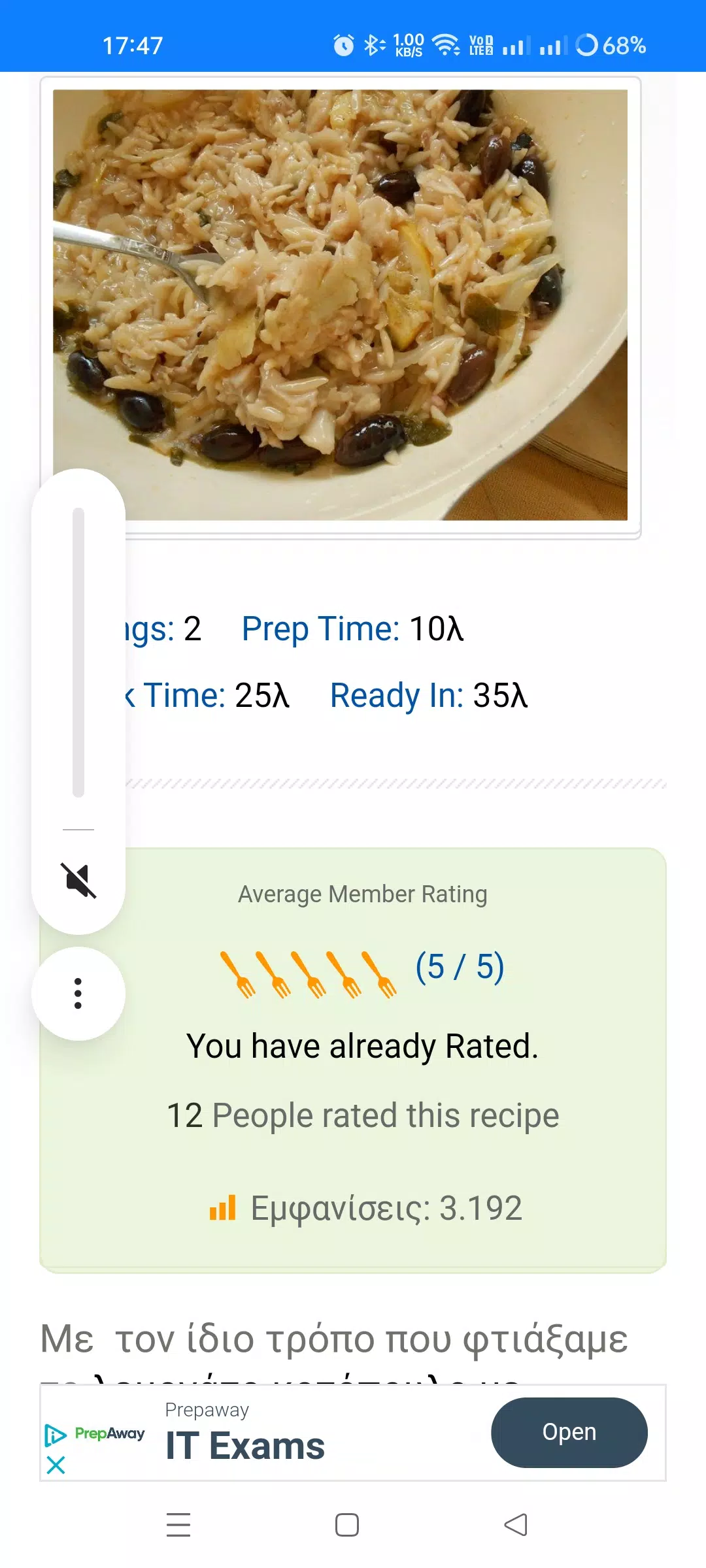The height and width of the screenshot is (1568, 706).
Task: Go to the home screen
Action: 346,1525
